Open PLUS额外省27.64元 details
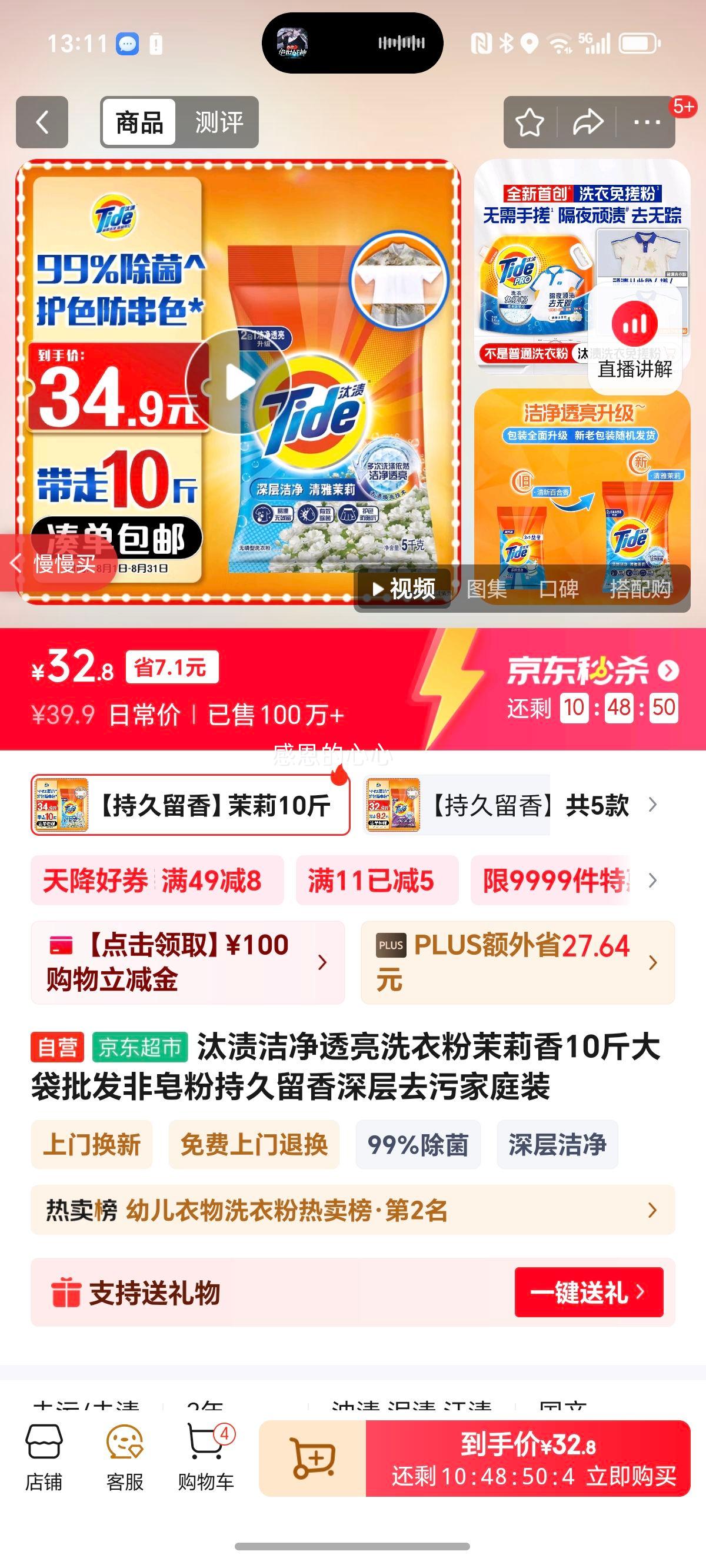 [517, 962]
